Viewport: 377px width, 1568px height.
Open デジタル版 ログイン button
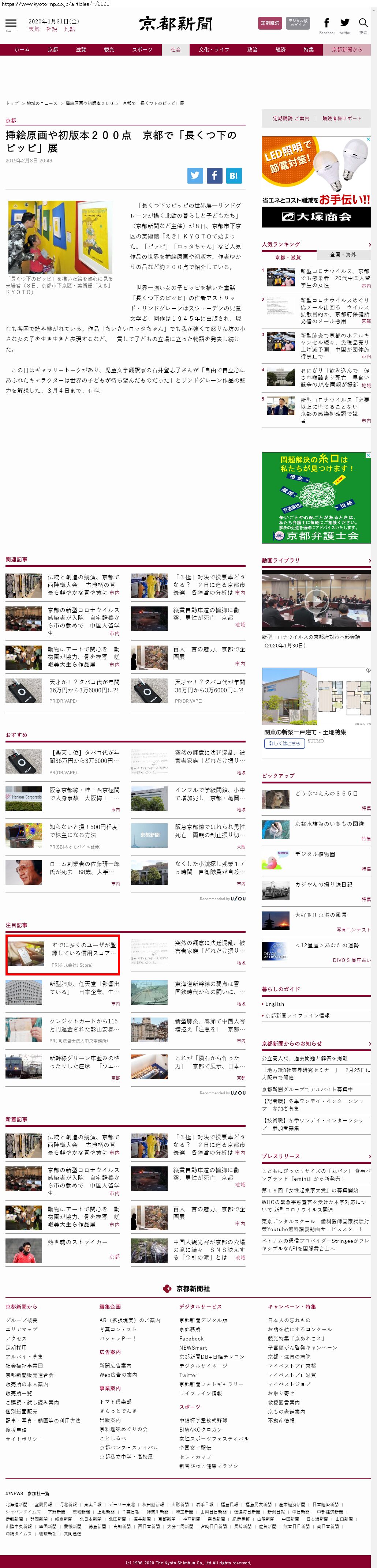(298, 23)
